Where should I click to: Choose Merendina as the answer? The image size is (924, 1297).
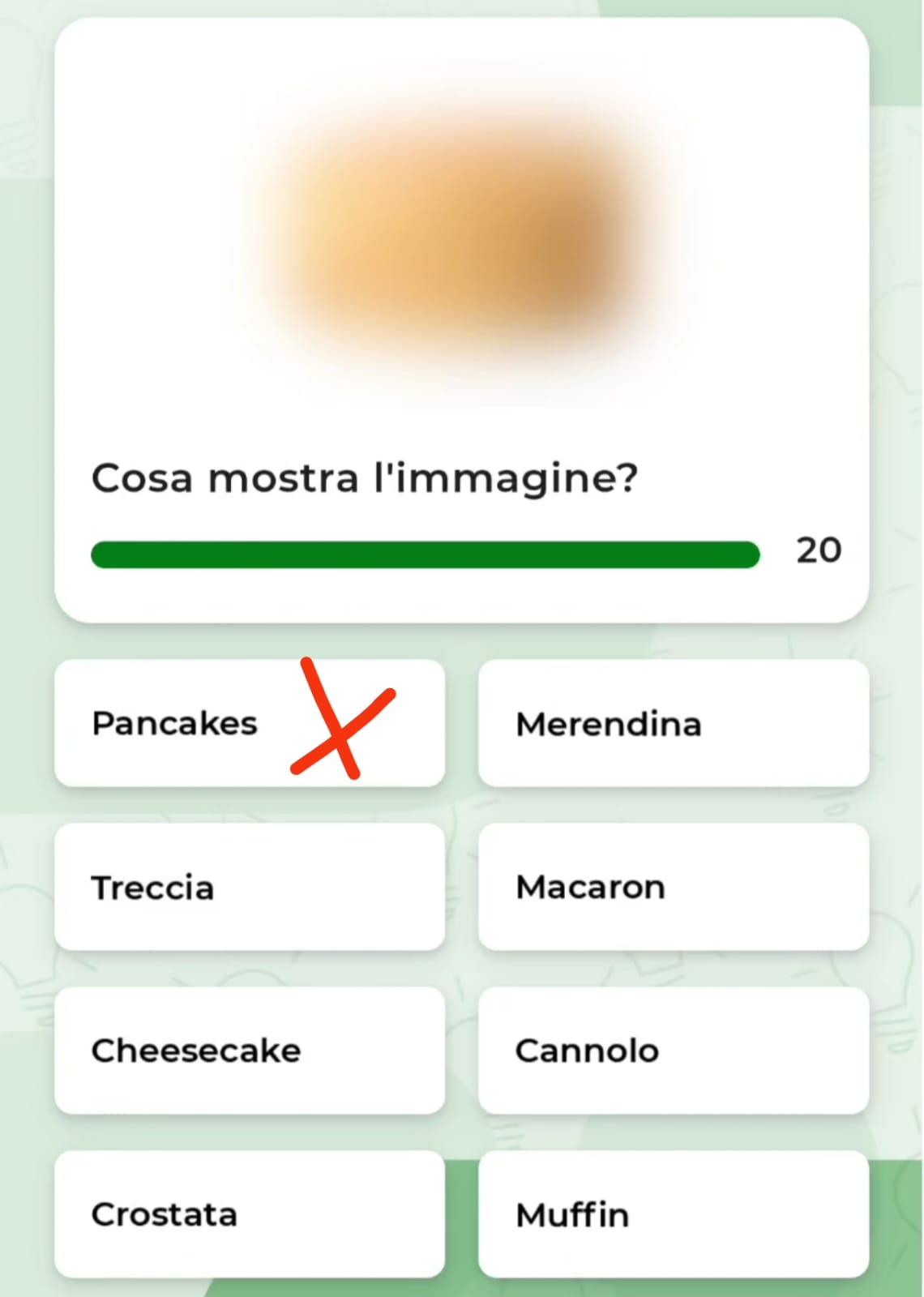[673, 723]
